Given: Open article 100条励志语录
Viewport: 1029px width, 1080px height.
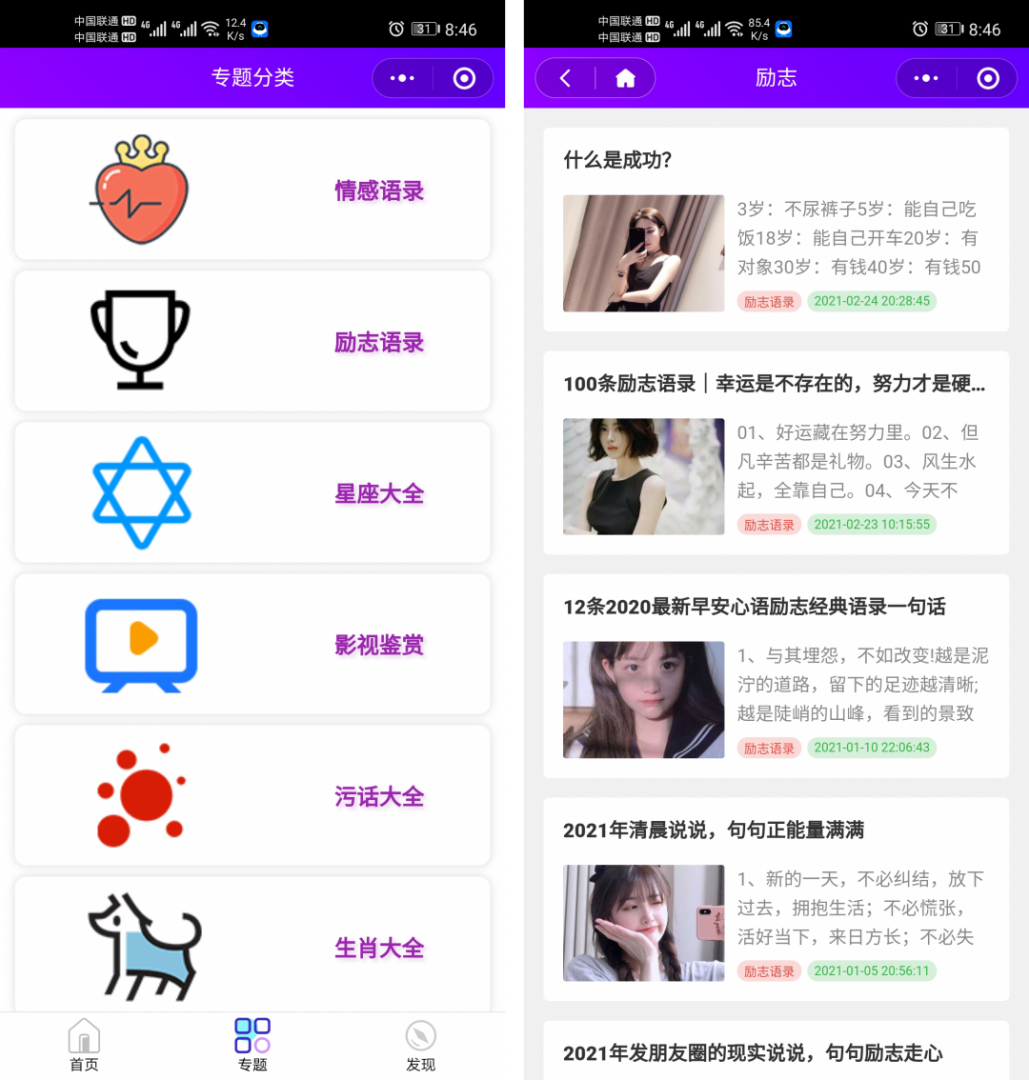Looking at the screenshot, I should (775, 453).
